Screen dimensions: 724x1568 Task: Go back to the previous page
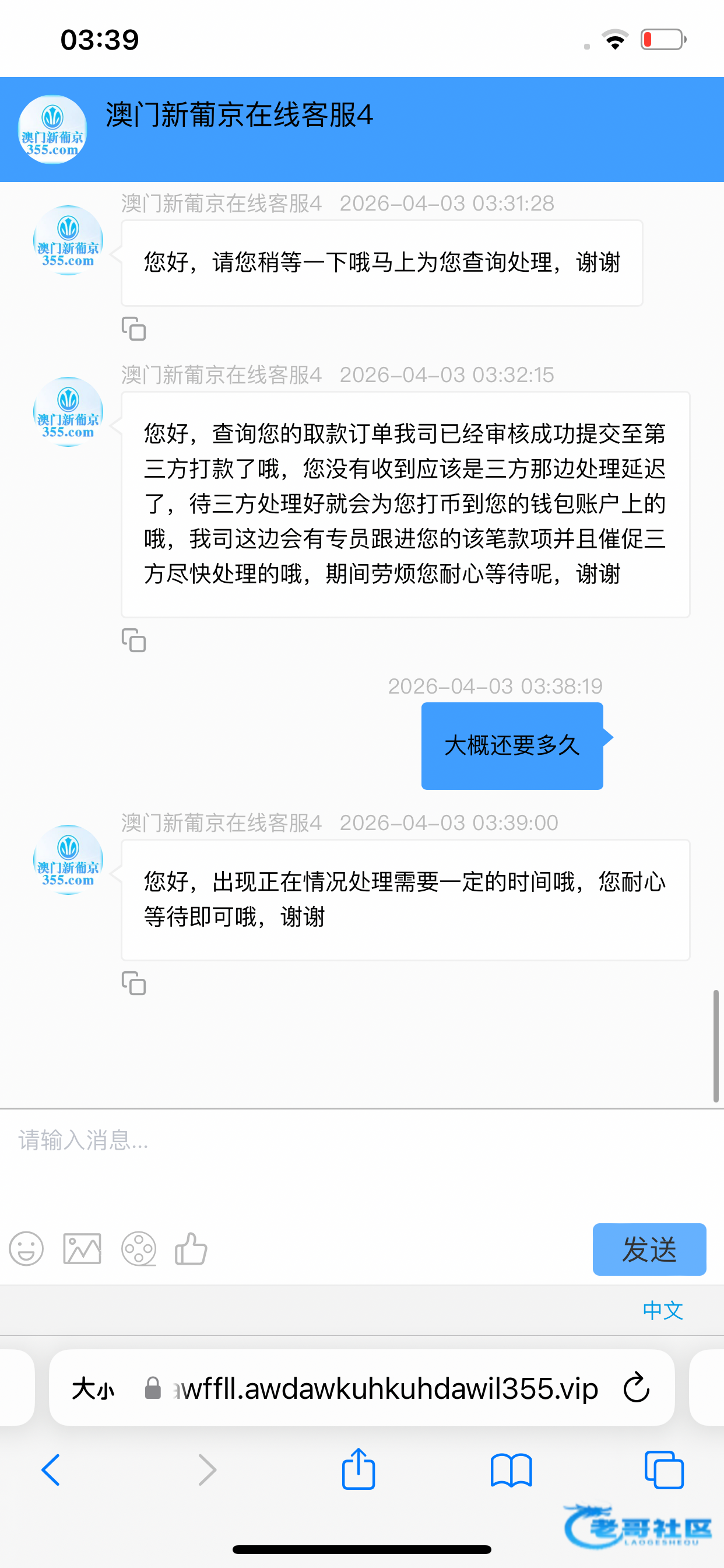click(51, 1470)
